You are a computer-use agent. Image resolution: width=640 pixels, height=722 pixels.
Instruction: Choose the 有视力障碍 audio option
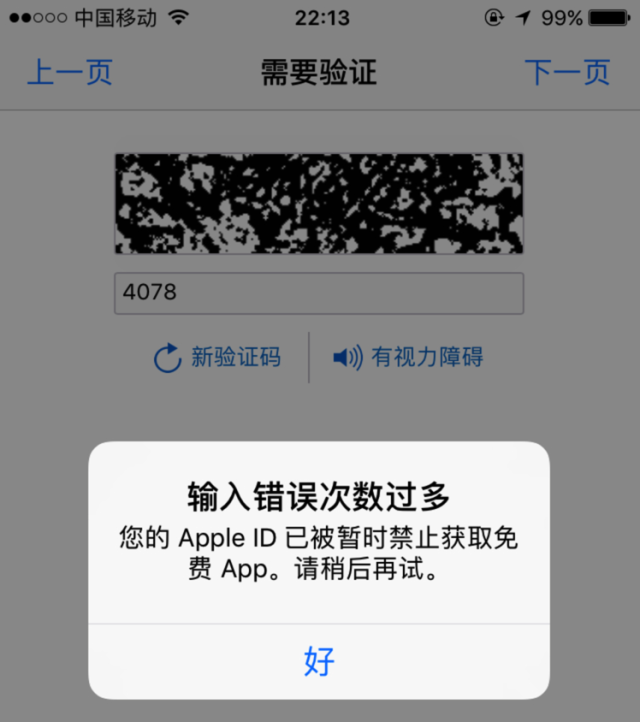coord(408,357)
